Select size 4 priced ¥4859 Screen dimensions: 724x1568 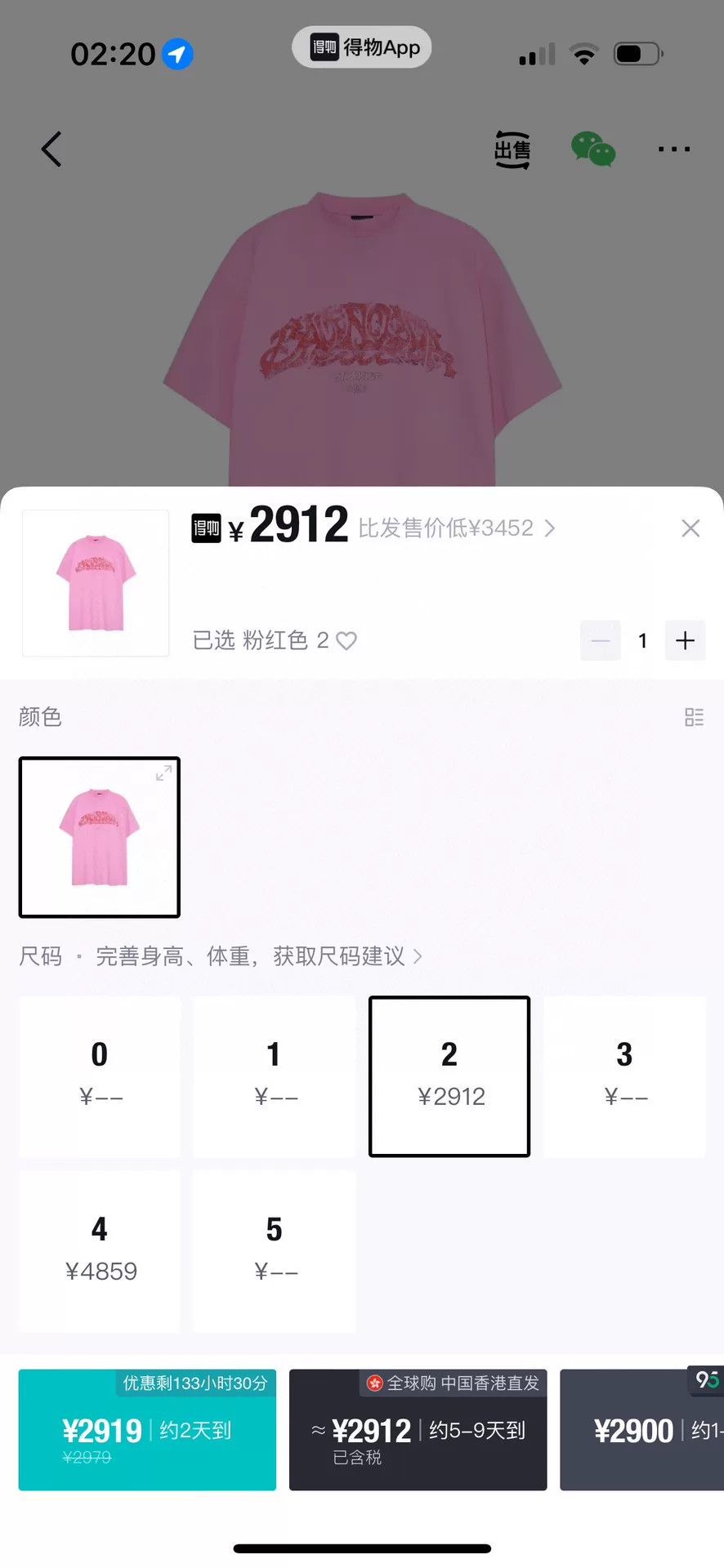tap(100, 1251)
